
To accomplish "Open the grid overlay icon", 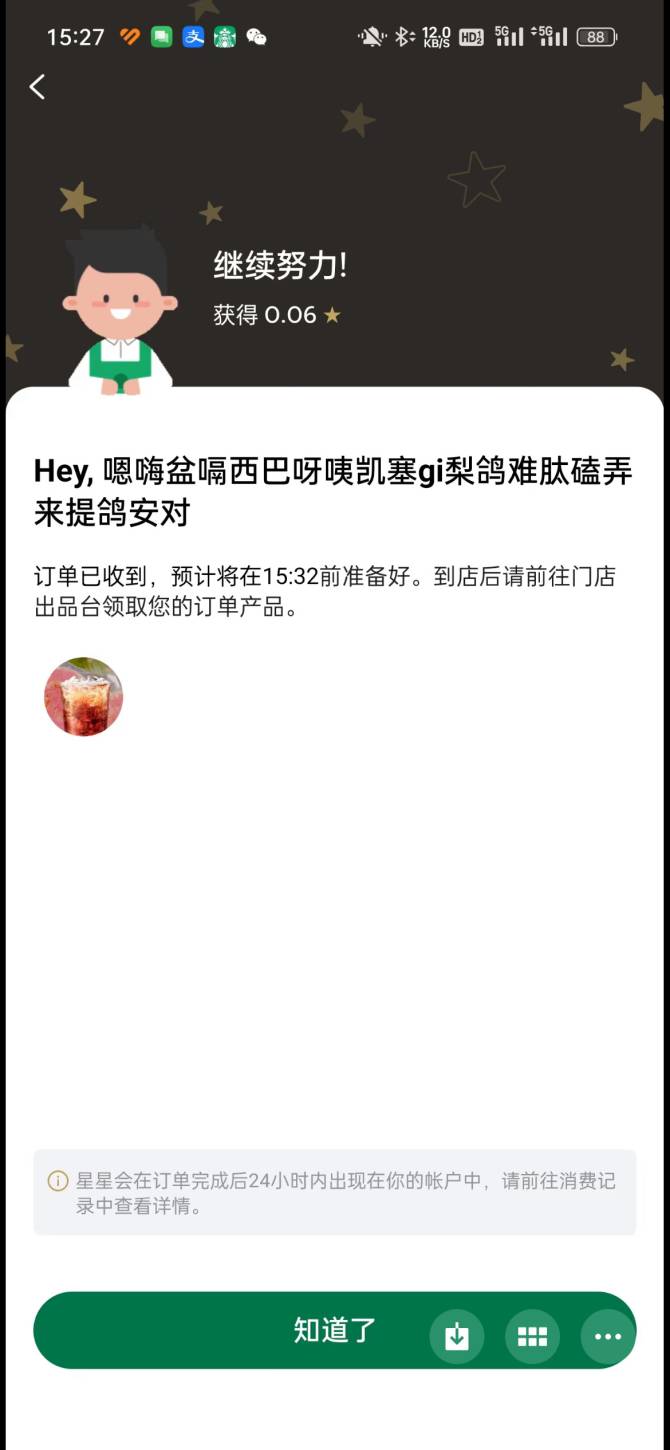I will pos(532,1337).
